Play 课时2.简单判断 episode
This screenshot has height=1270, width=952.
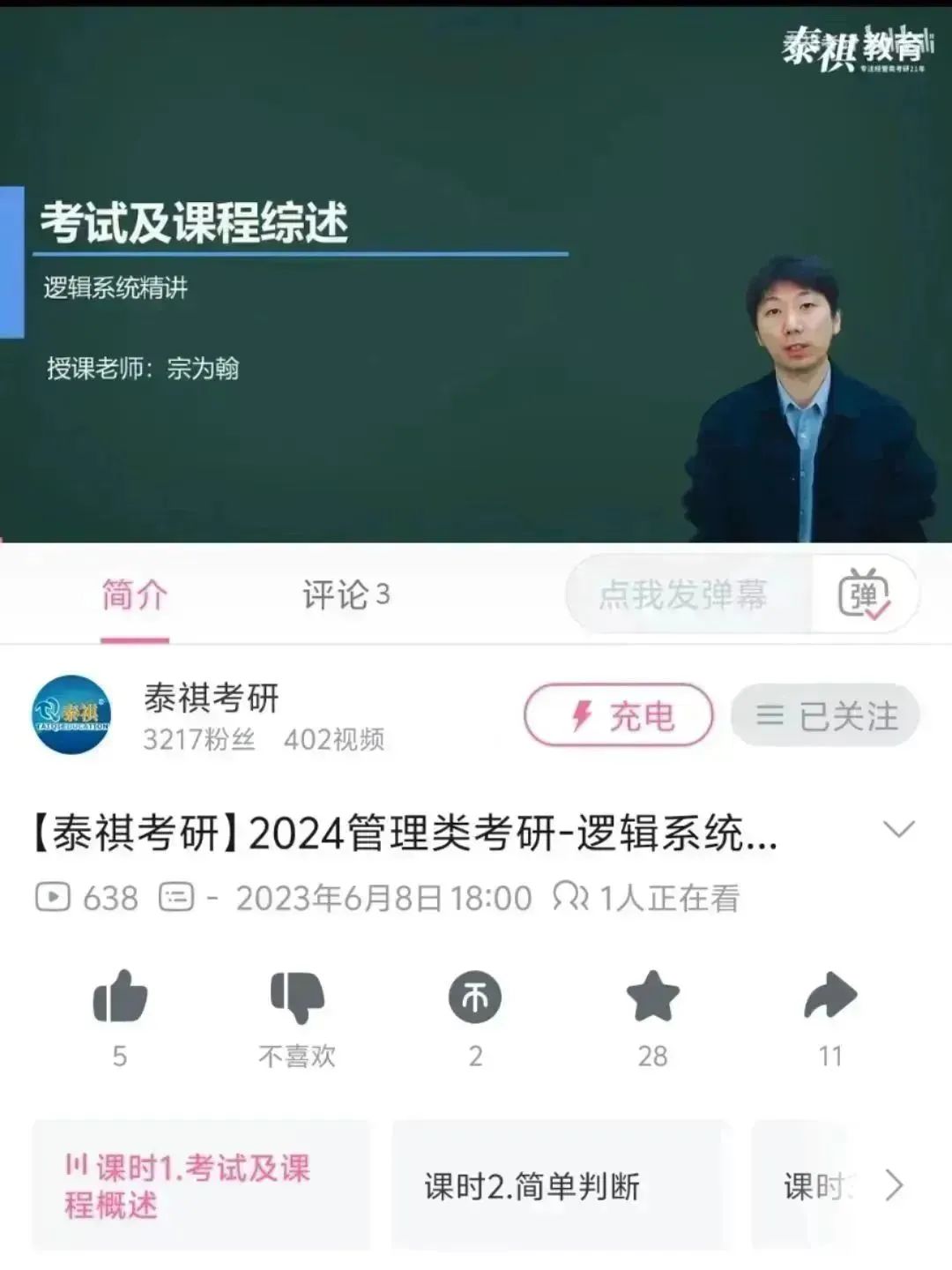point(561,1185)
